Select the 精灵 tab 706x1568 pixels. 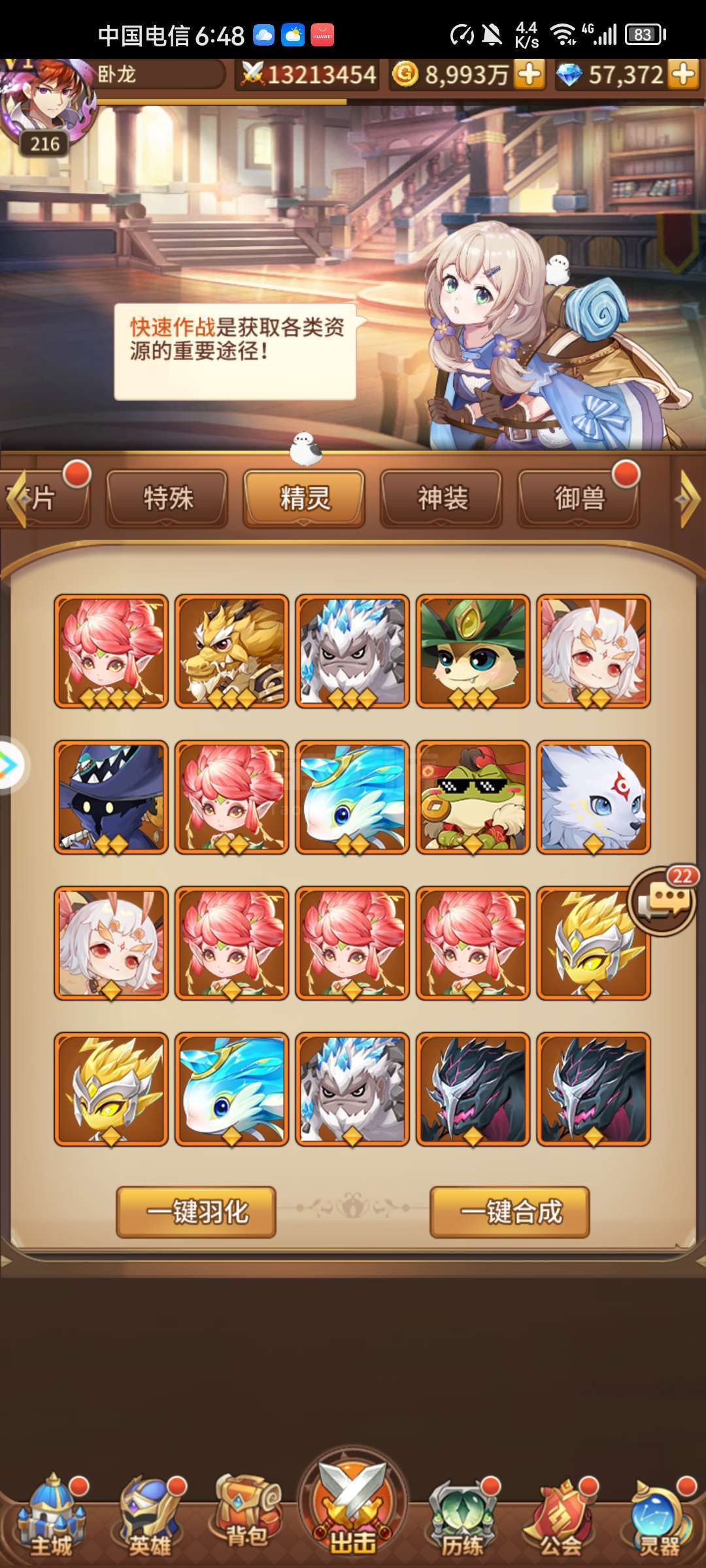point(305,498)
